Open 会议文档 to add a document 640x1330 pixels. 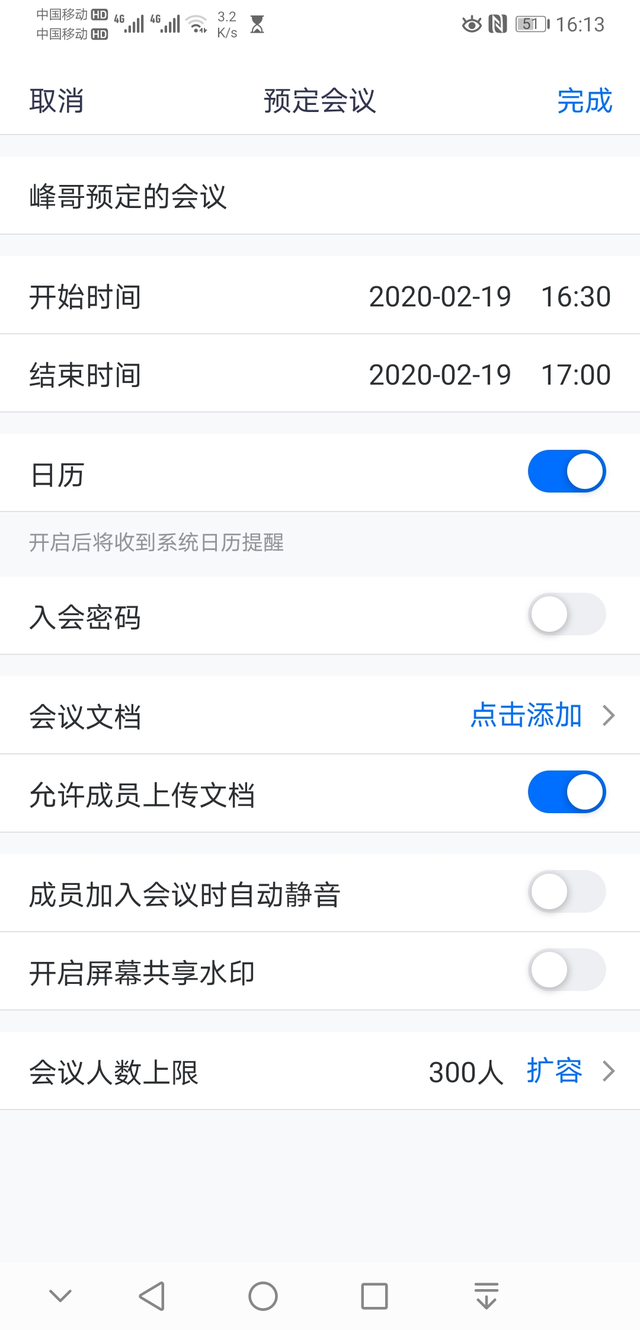pos(540,715)
